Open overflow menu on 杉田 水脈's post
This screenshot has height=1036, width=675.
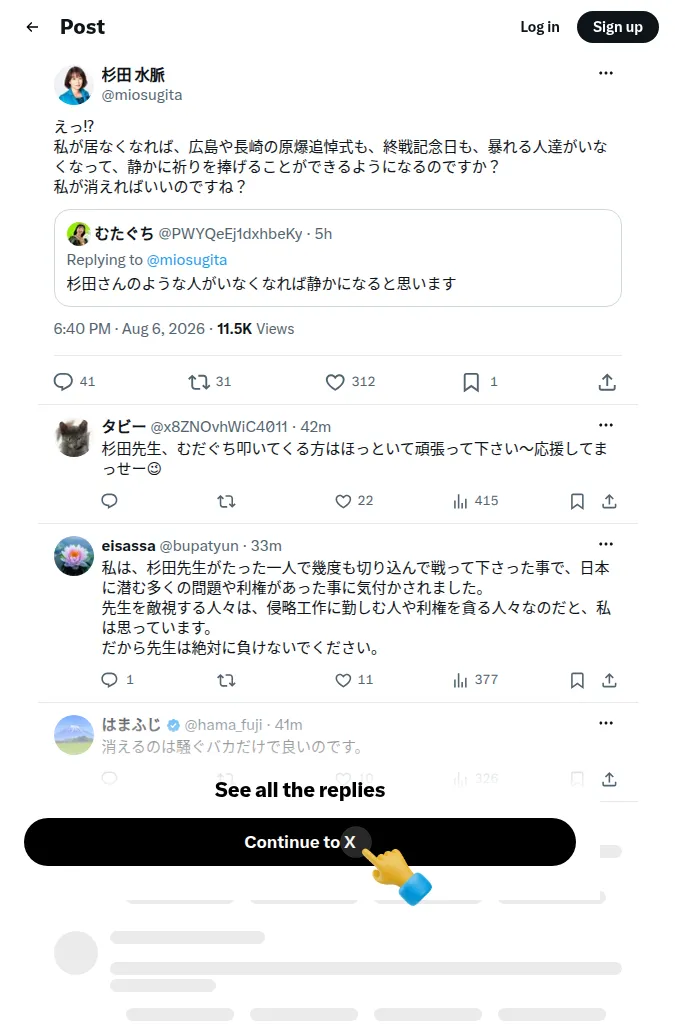pos(606,73)
